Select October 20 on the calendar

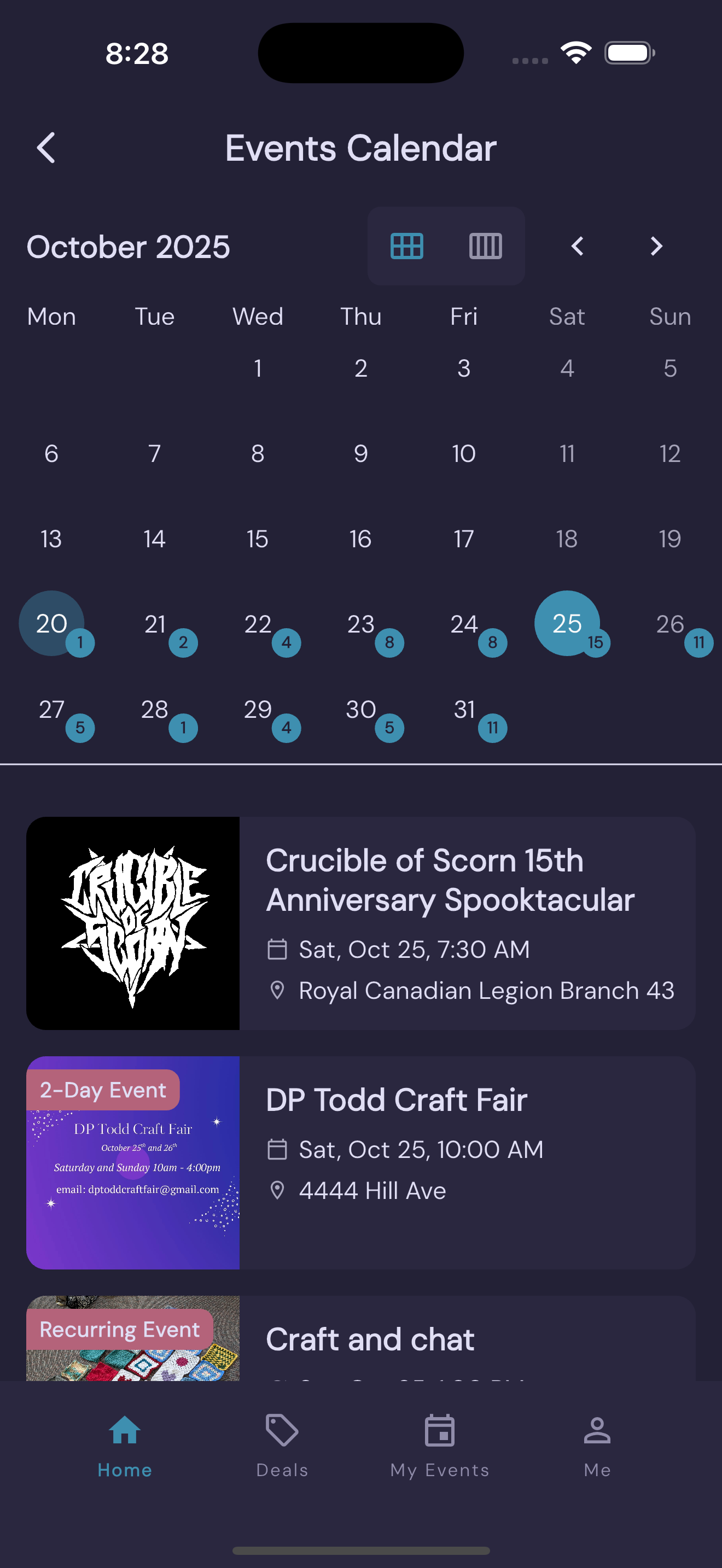(52, 623)
